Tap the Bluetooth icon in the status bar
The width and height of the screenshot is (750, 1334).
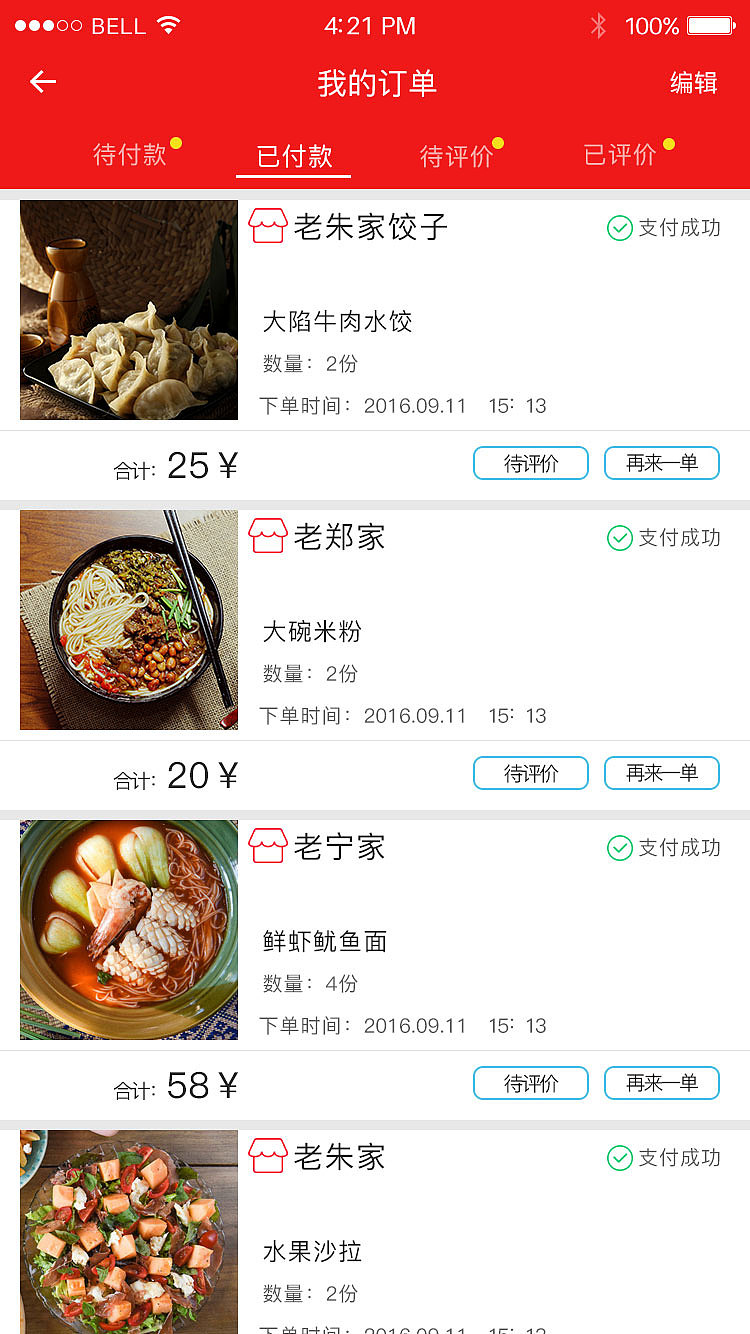597,27
